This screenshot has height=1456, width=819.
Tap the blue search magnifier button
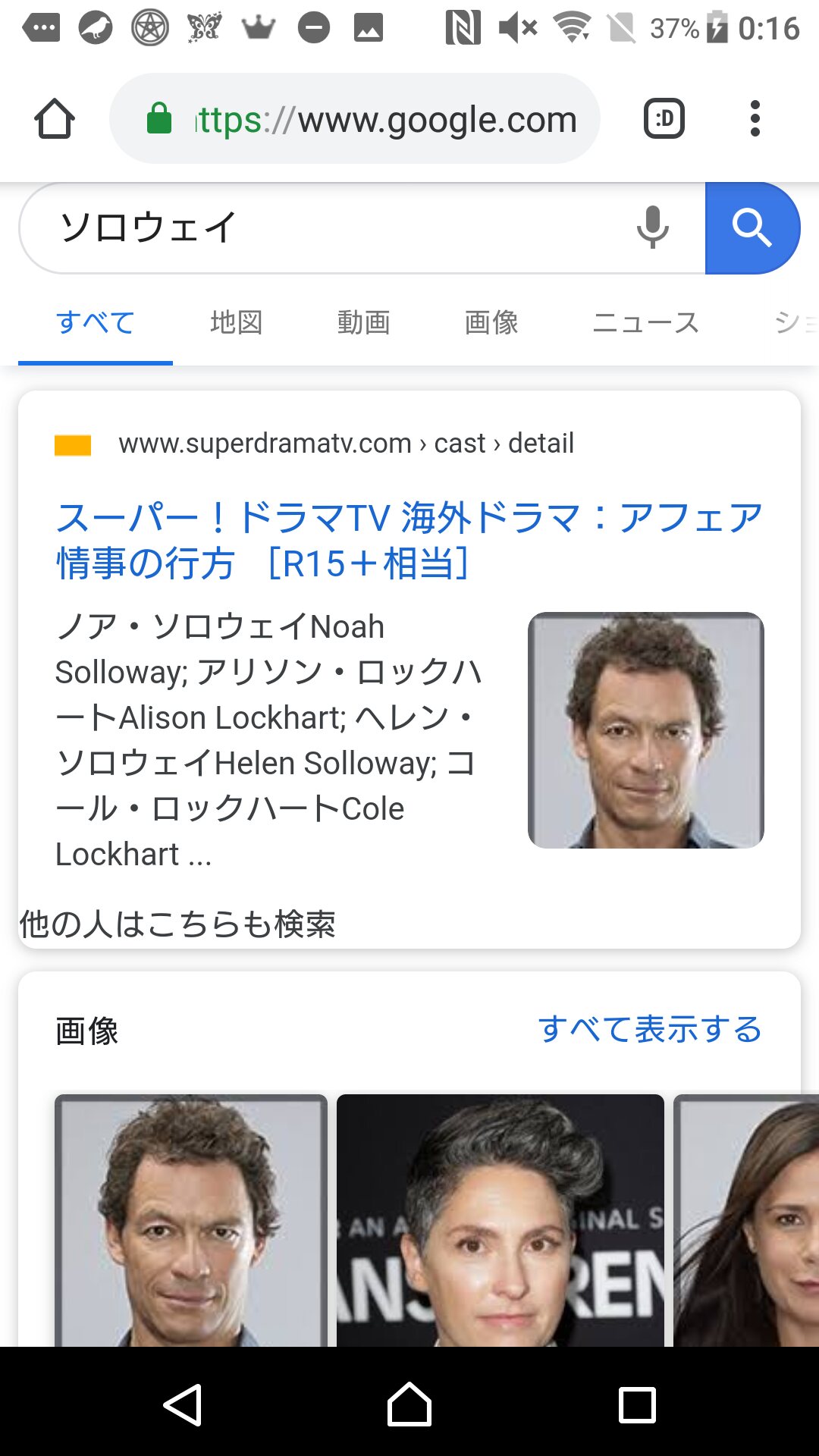click(x=752, y=227)
